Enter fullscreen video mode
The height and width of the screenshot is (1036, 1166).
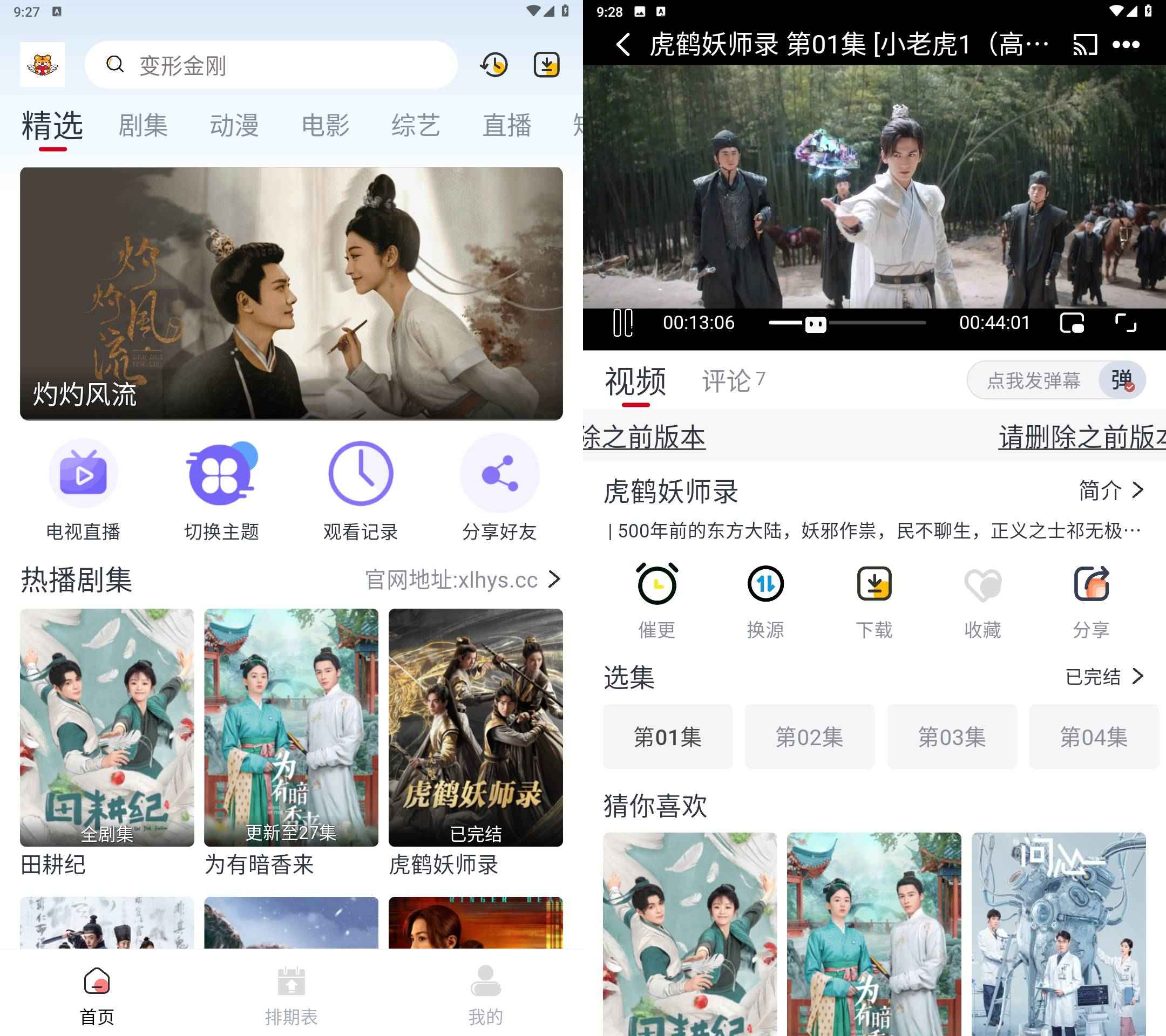pyautogui.click(x=1126, y=323)
